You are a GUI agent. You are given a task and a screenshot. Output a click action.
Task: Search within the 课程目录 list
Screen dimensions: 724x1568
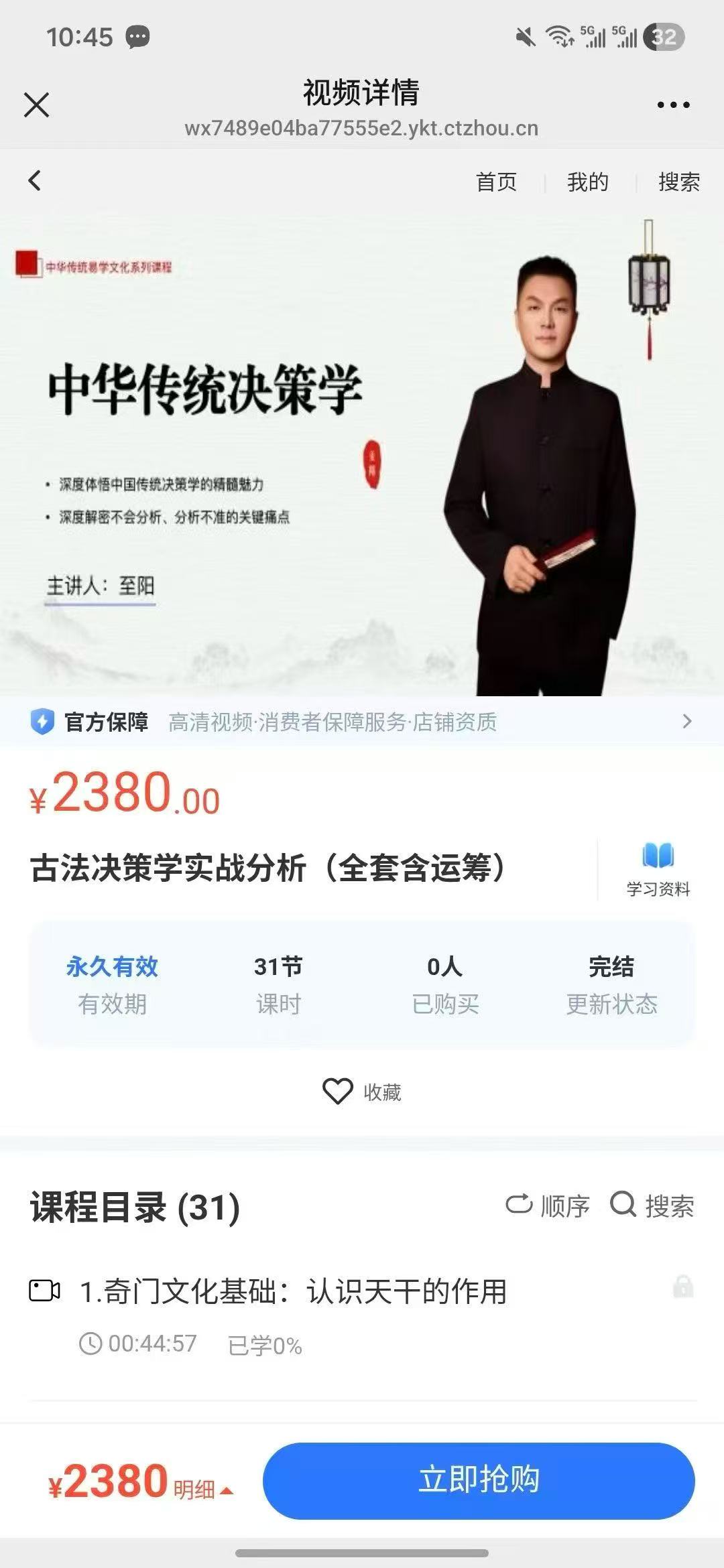pos(652,1205)
